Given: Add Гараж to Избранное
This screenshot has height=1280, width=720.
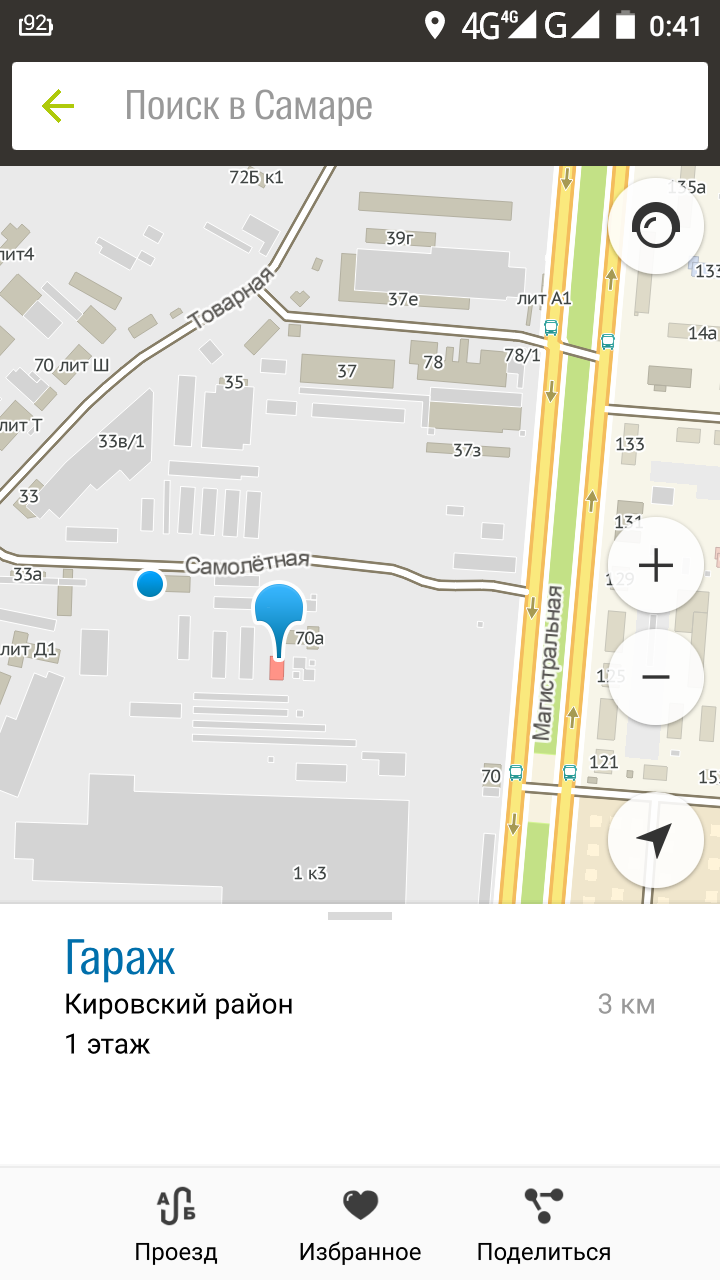Looking at the screenshot, I should 360,1225.
